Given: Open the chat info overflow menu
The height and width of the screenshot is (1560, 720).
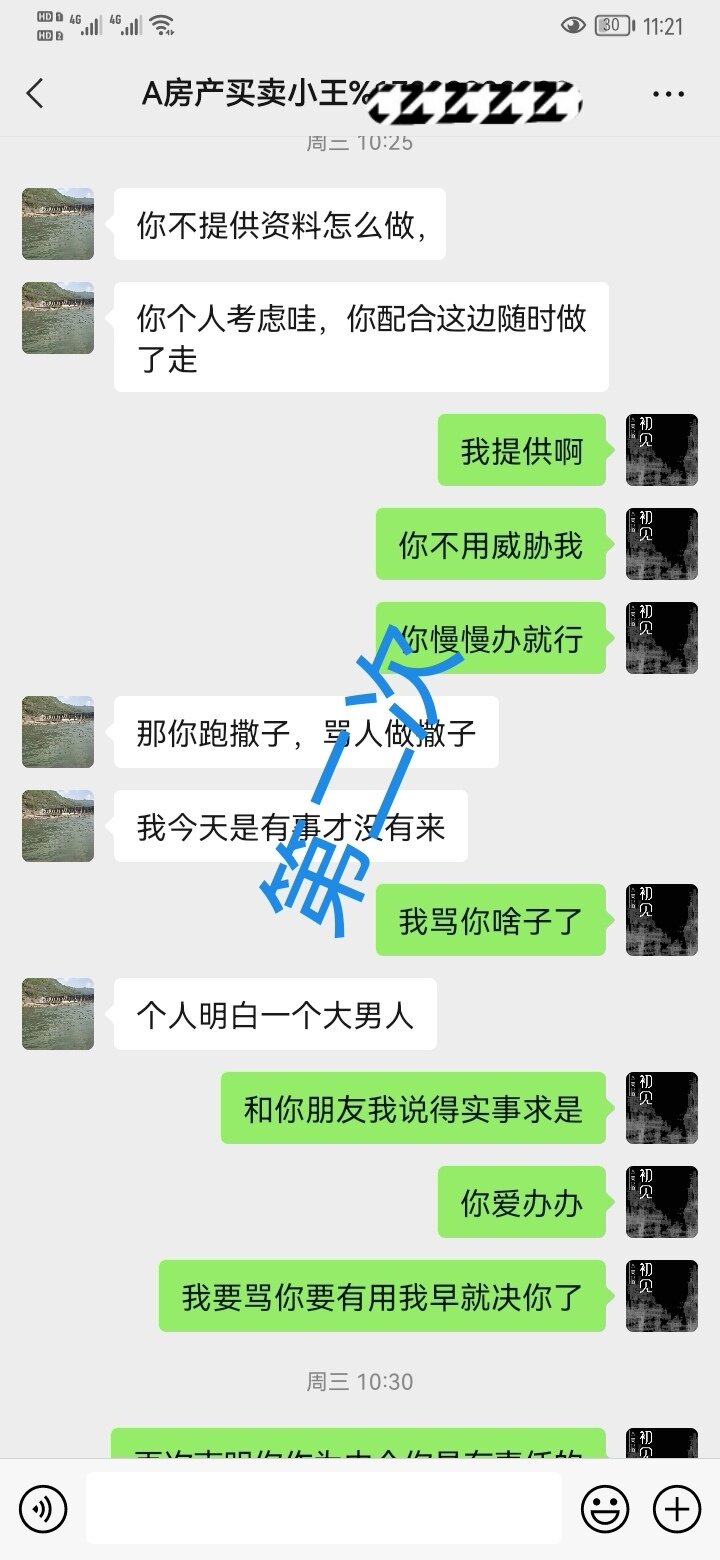Looking at the screenshot, I should (668, 95).
